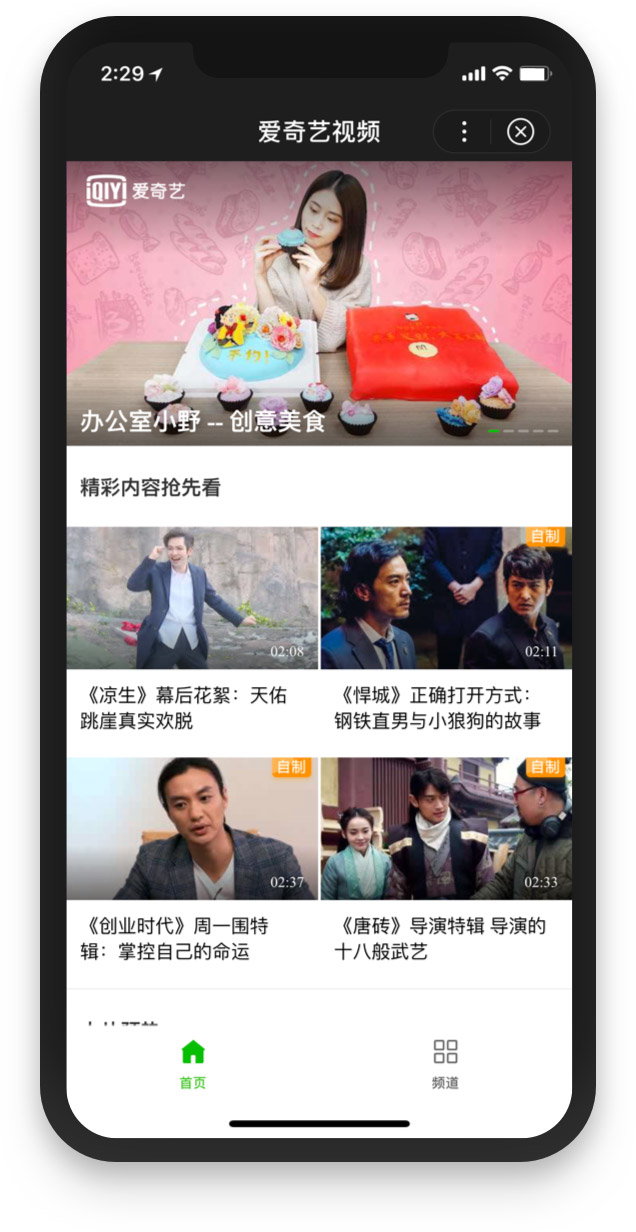Open the mini program overflow menu
This screenshot has height=1232, width=636.
click(464, 132)
